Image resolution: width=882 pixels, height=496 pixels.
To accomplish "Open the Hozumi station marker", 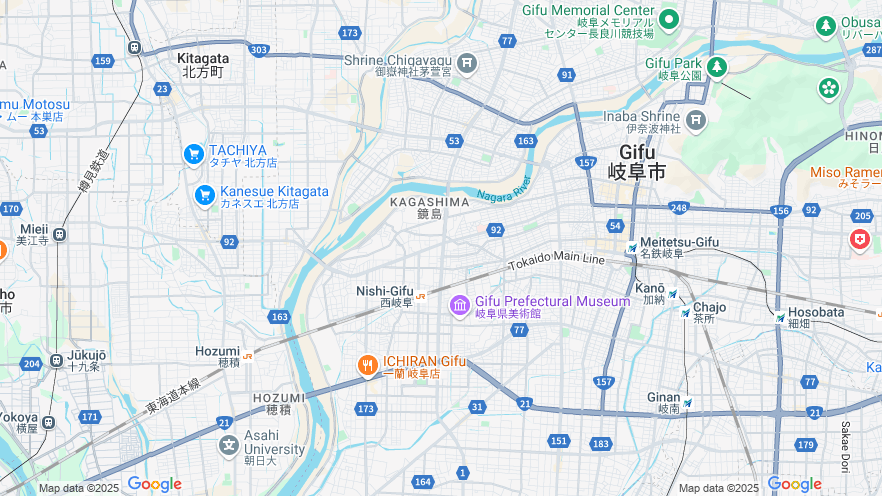I will pos(247,352).
